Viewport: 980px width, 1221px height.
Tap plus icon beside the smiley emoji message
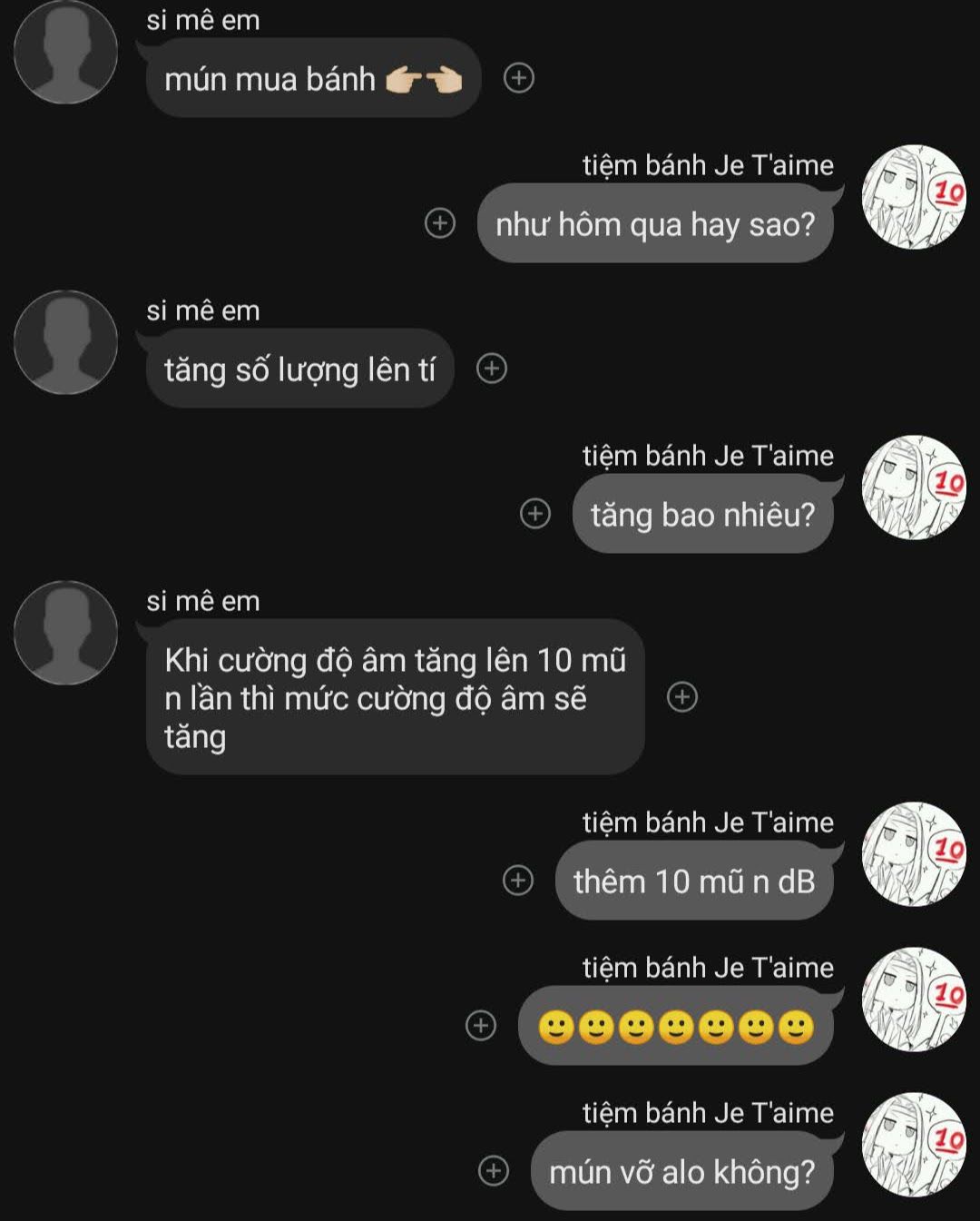[x=481, y=1025]
